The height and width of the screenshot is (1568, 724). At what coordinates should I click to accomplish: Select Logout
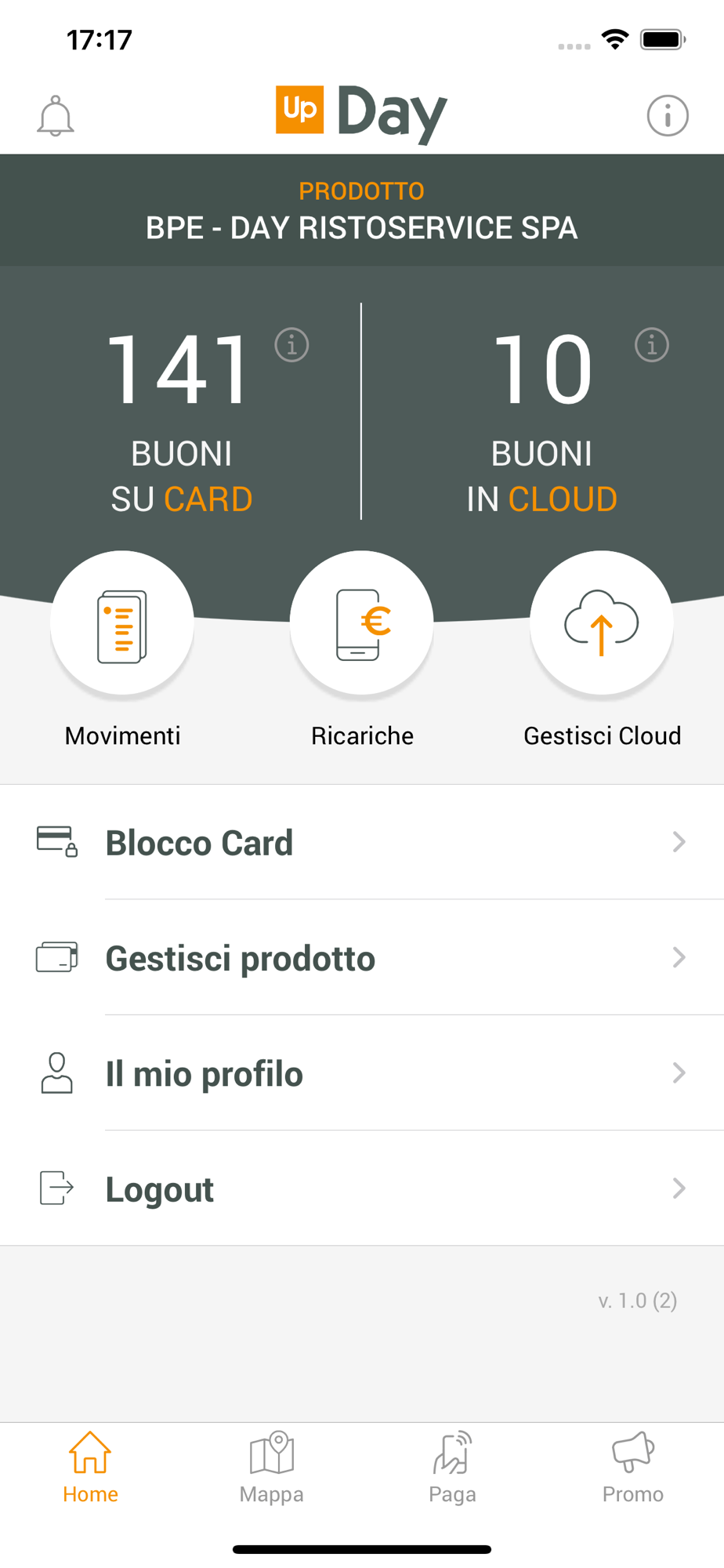(x=362, y=1188)
